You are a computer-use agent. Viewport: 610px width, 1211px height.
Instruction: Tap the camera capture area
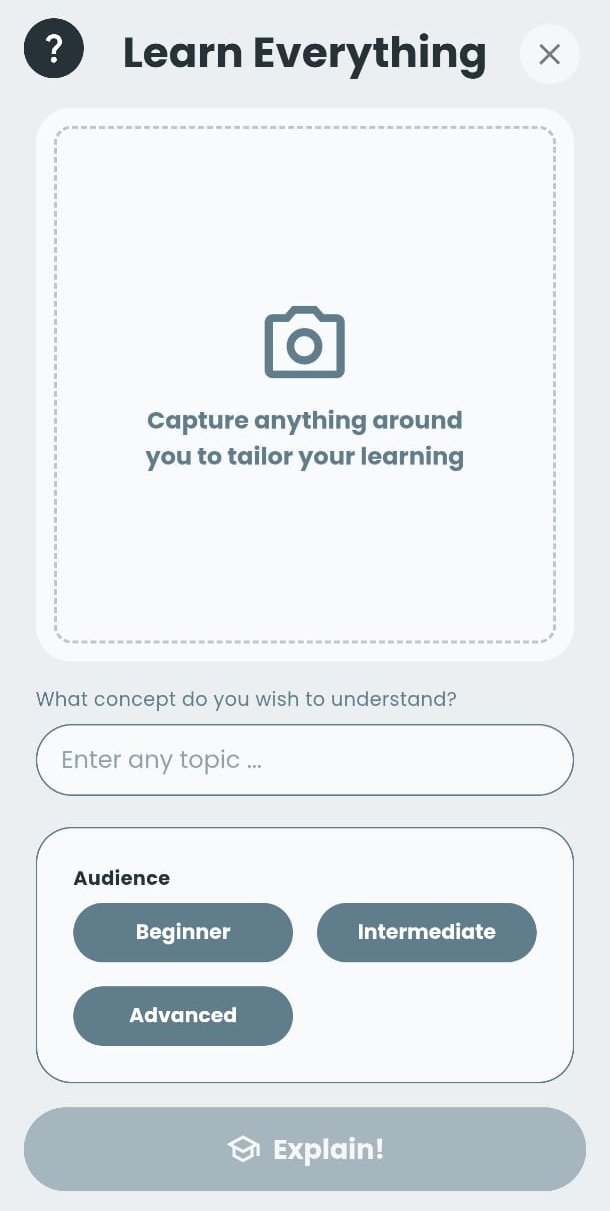pos(304,385)
